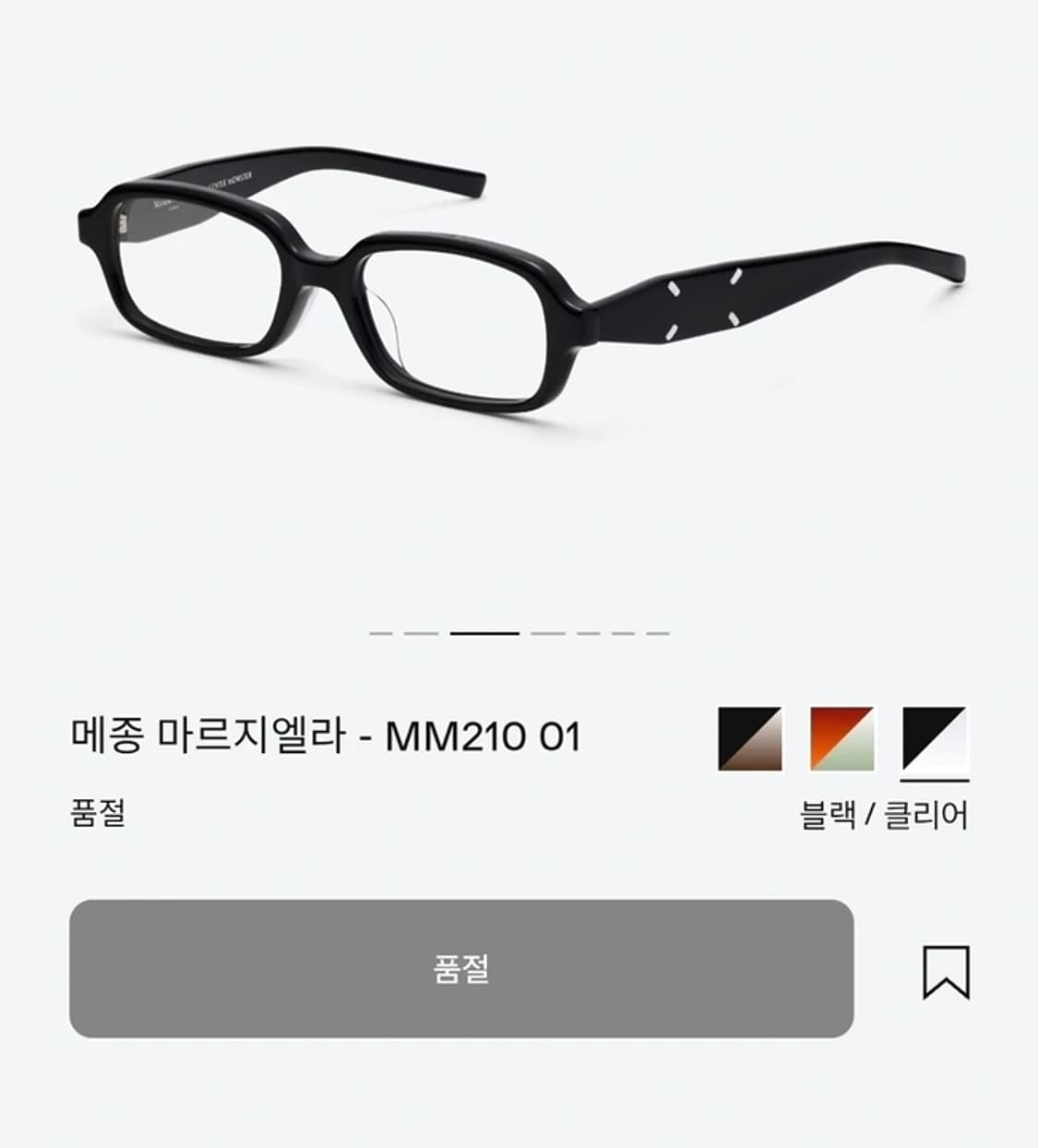Show the fourth carousel slide
Screen dimensions: 1038x1148
(548, 633)
